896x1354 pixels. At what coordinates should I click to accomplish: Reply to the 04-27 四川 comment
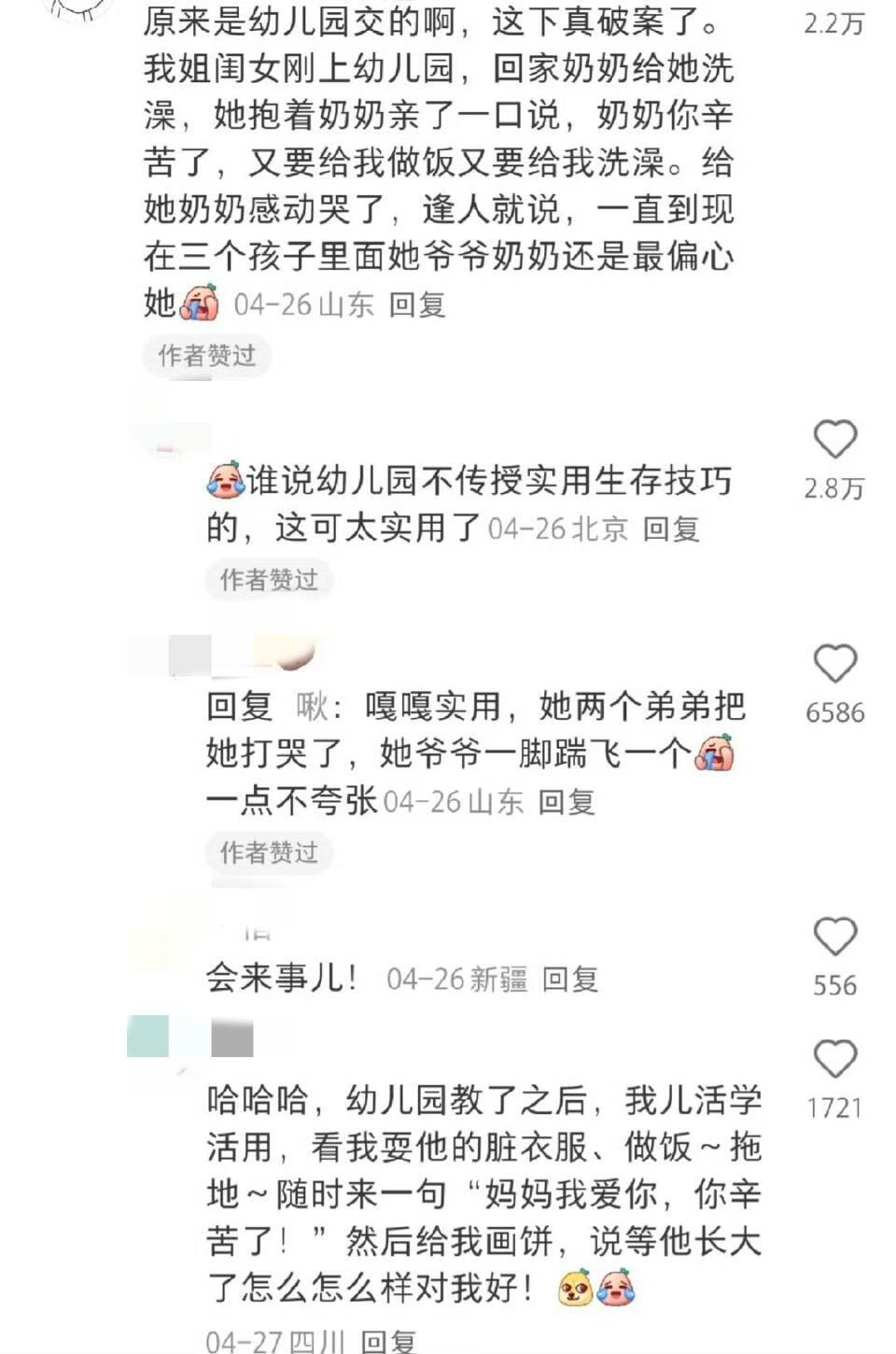click(x=388, y=1342)
